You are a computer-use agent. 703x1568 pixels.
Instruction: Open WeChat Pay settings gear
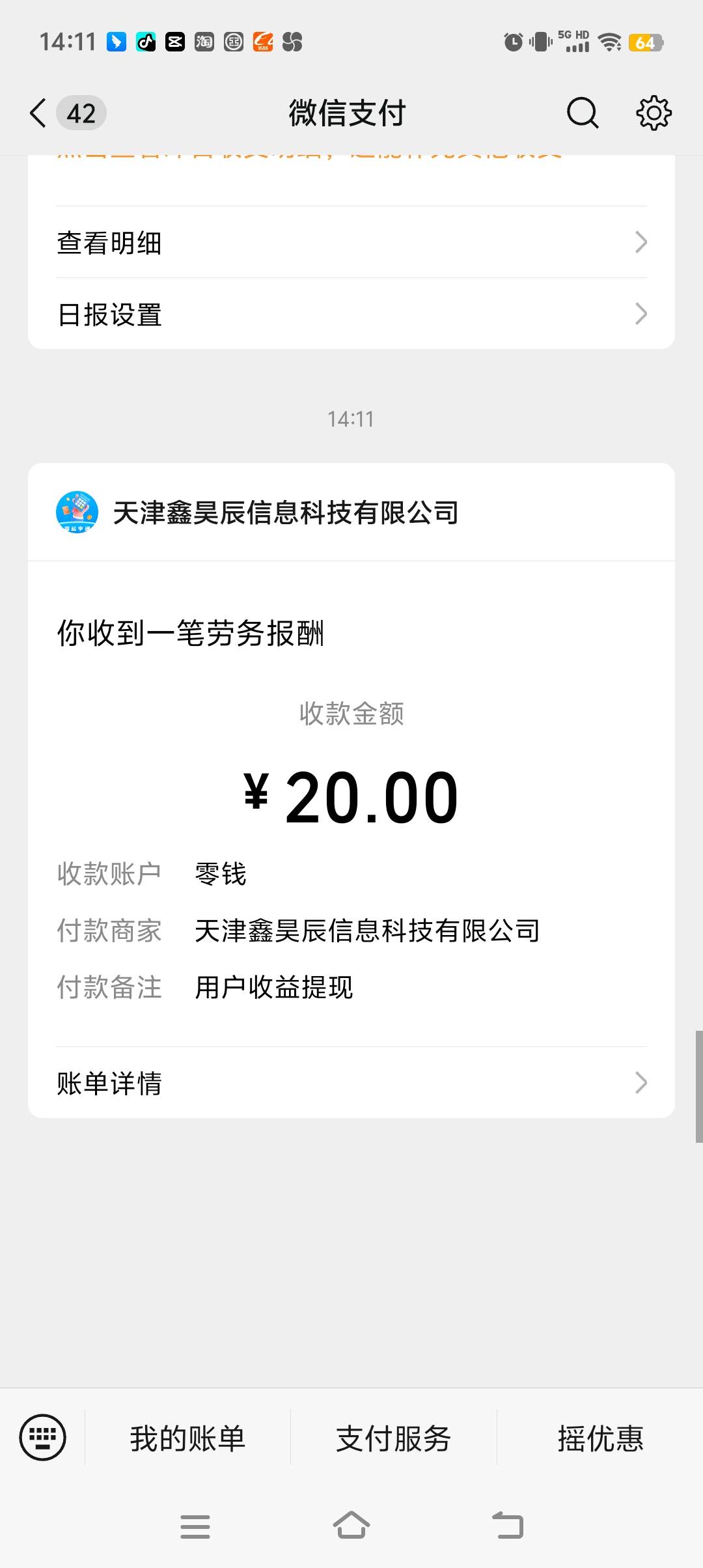point(653,112)
